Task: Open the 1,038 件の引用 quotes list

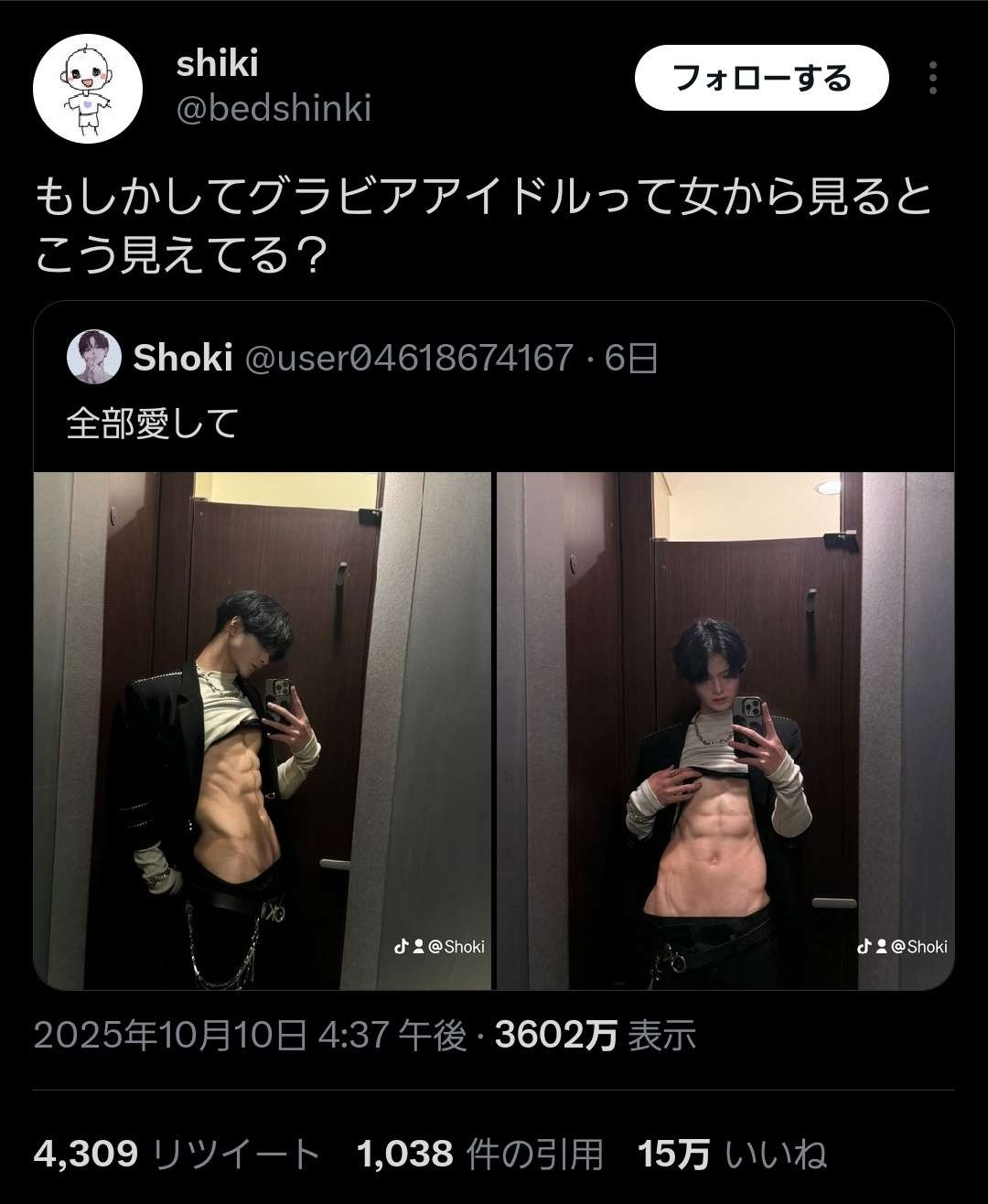Action: (x=480, y=1153)
